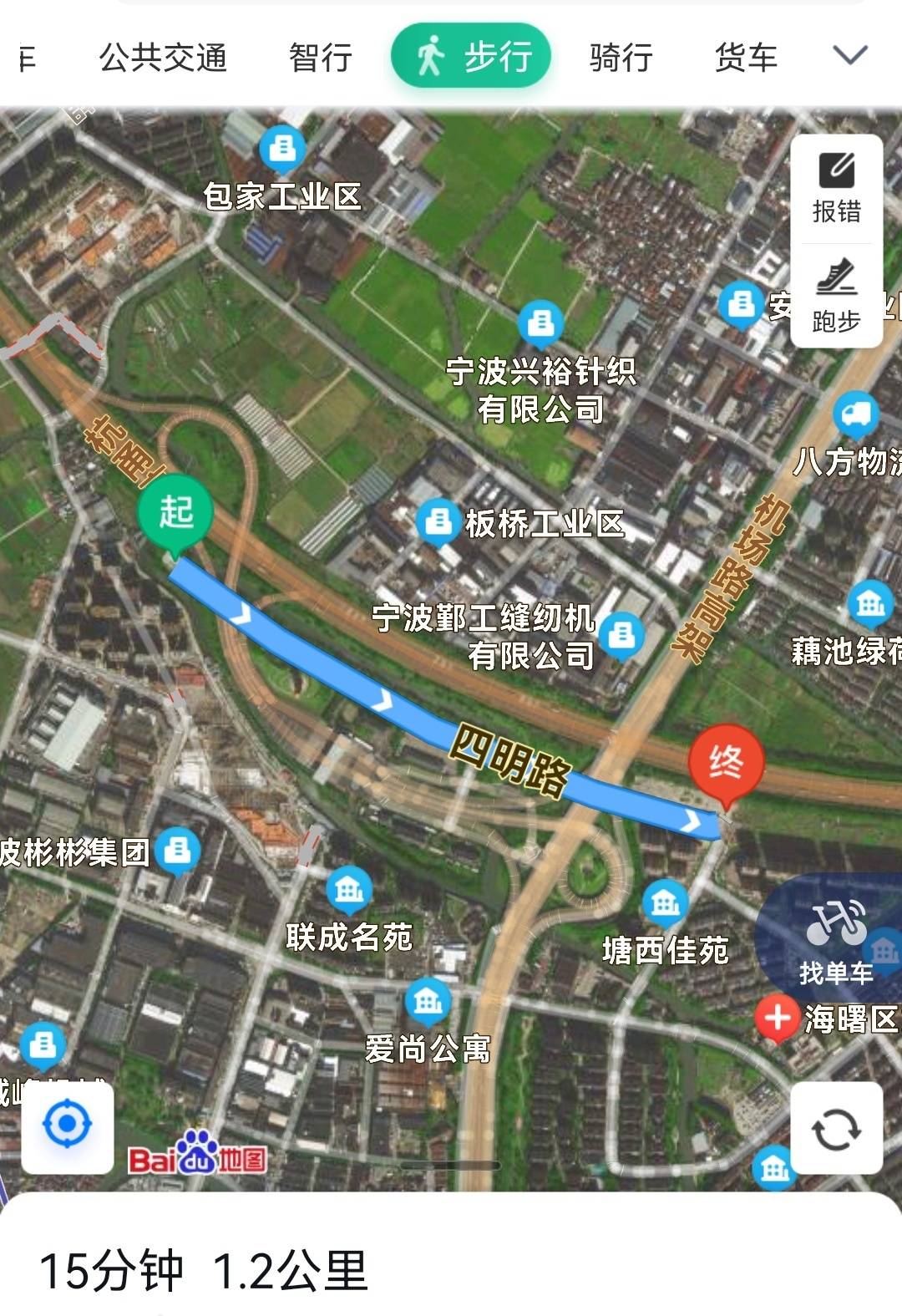The image size is (902, 1316).
Task: Switch to the 智行 tab
Action: pyautogui.click(x=320, y=58)
